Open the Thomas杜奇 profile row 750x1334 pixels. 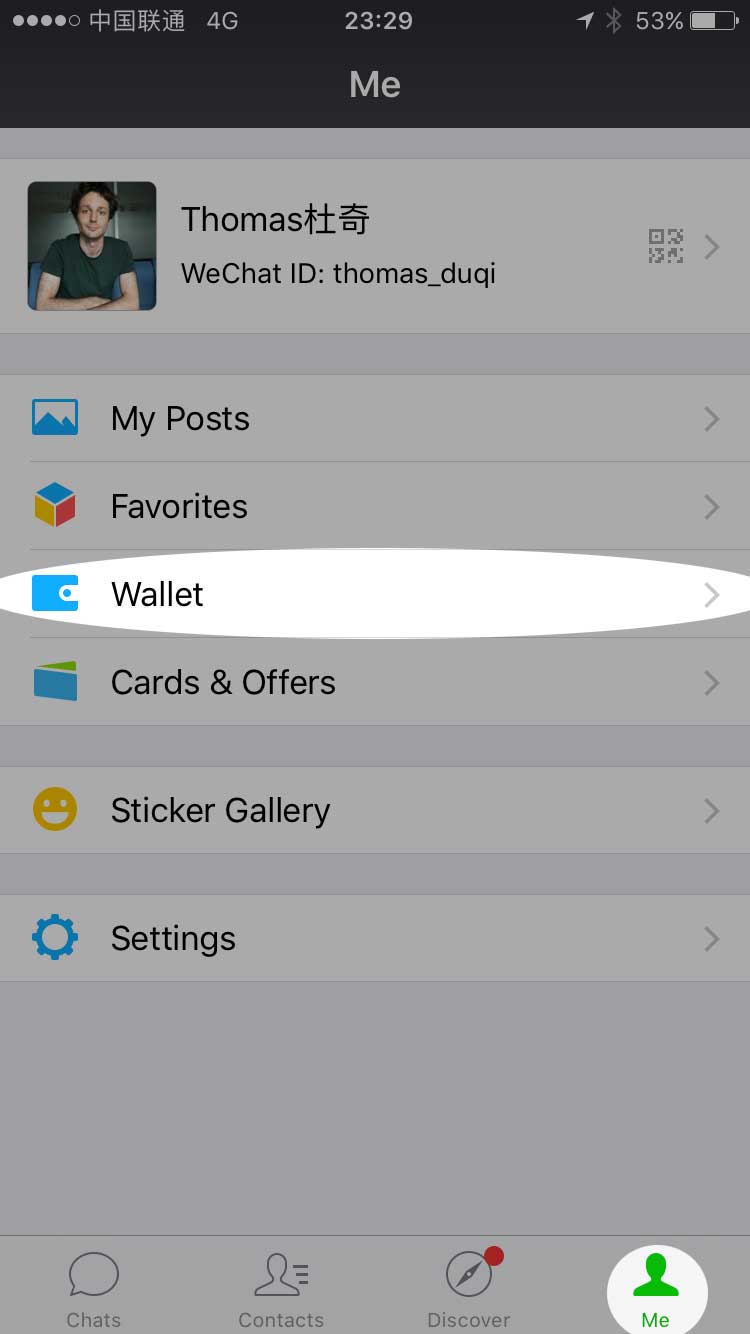coord(375,246)
